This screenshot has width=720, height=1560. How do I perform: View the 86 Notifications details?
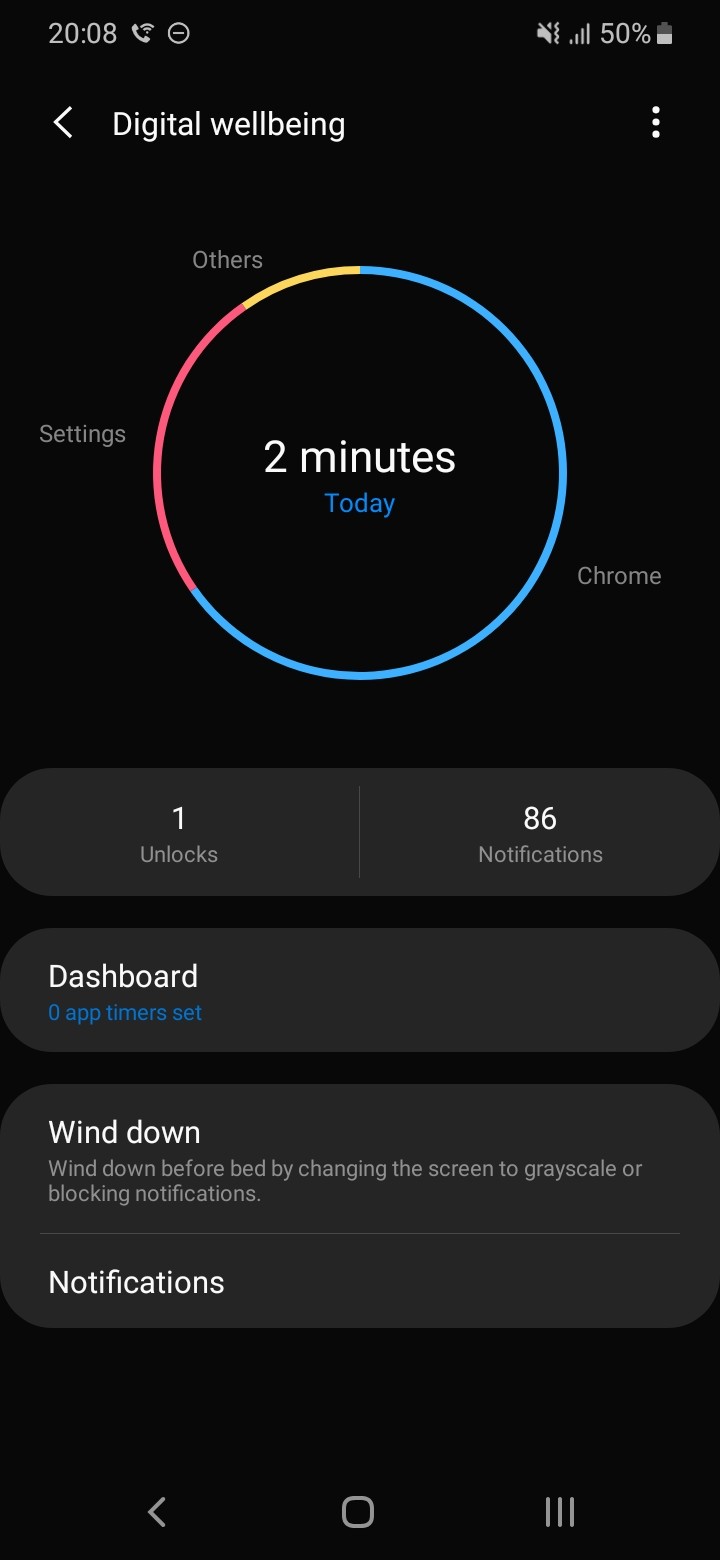540,832
